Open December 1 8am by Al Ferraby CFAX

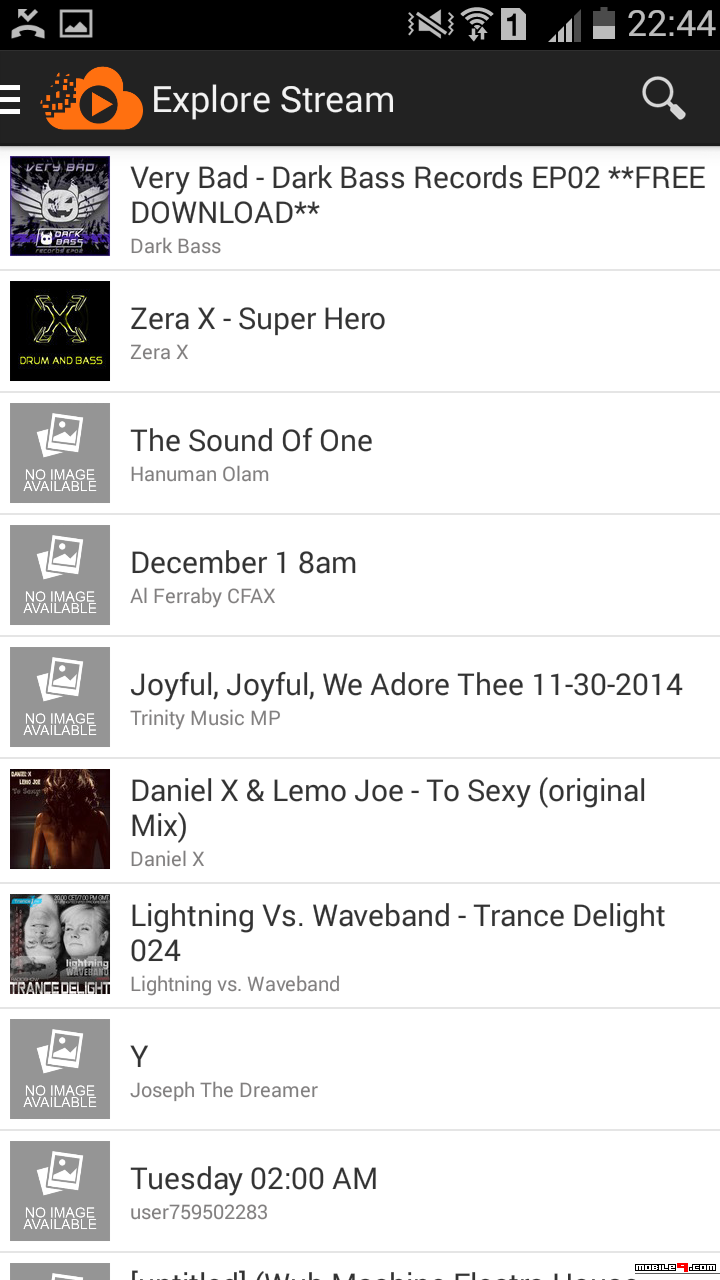360,575
